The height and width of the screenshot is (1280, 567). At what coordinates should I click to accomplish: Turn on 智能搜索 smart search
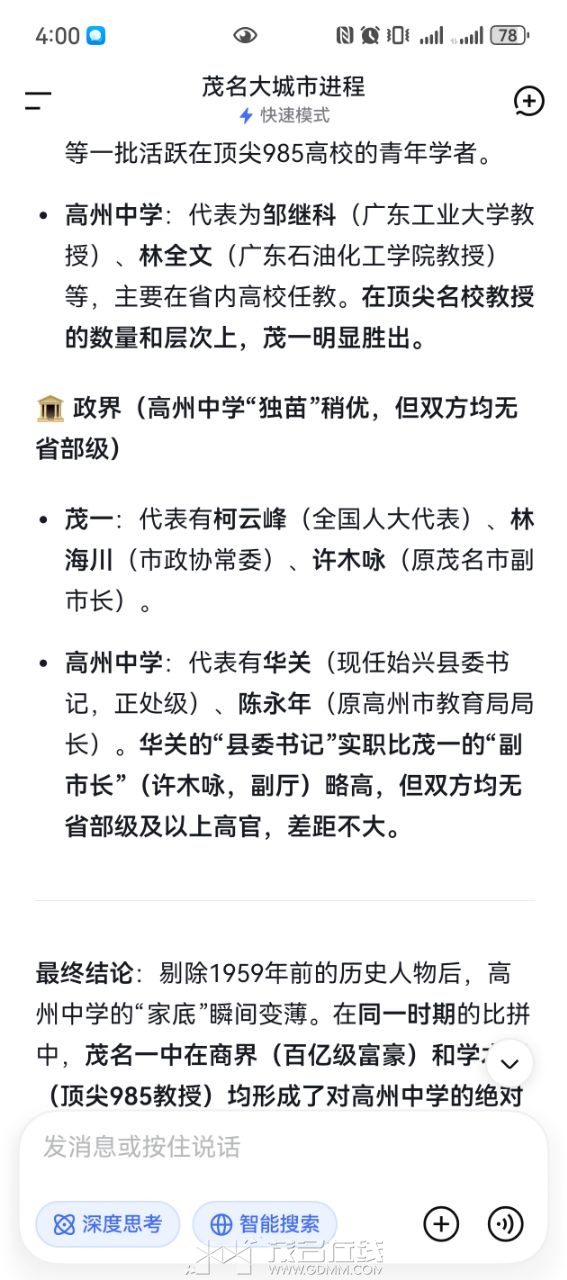(x=265, y=1224)
